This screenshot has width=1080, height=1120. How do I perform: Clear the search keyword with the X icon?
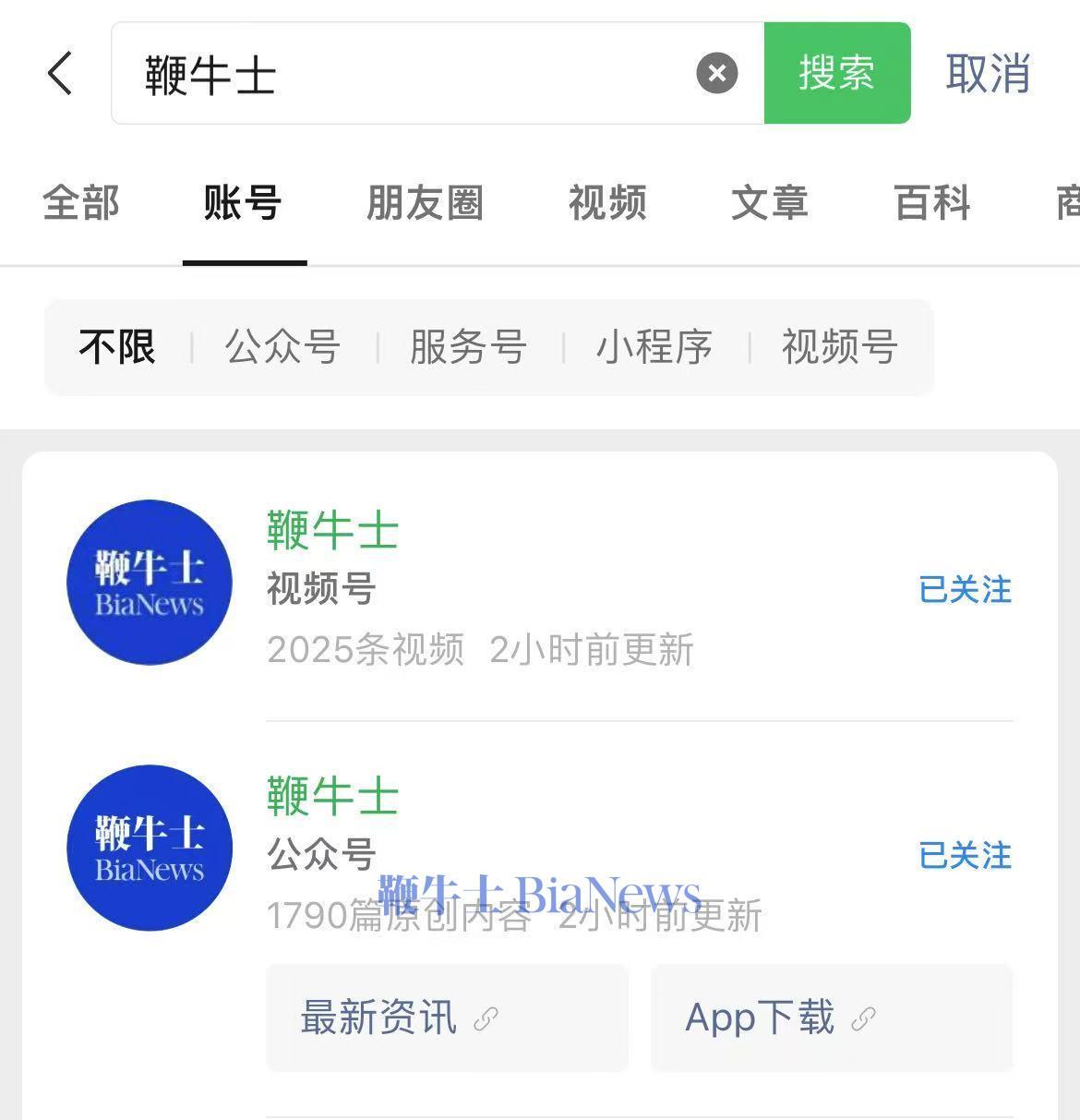(715, 74)
